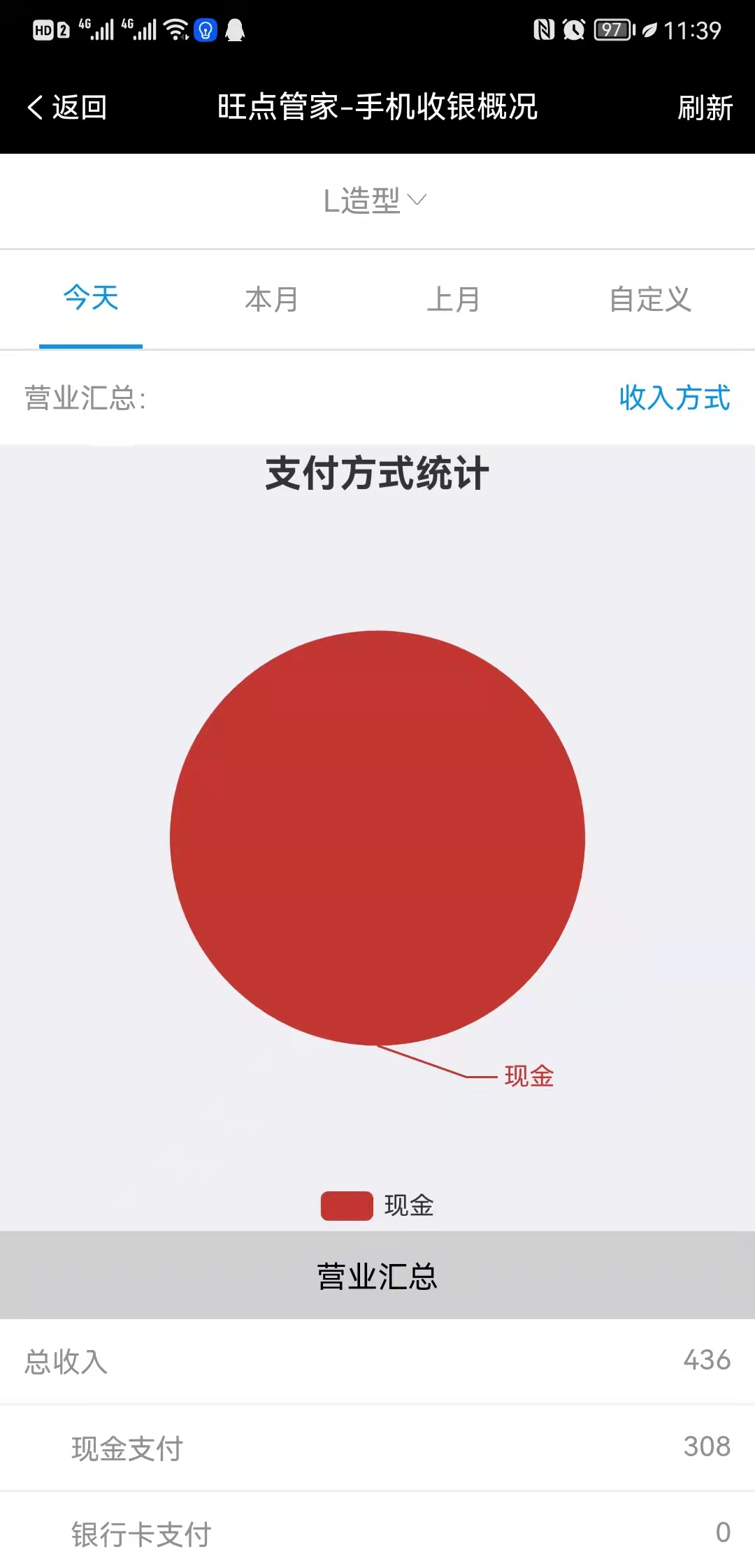Refresh the page with 刷新
755x1568 pixels.
[704, 108]
